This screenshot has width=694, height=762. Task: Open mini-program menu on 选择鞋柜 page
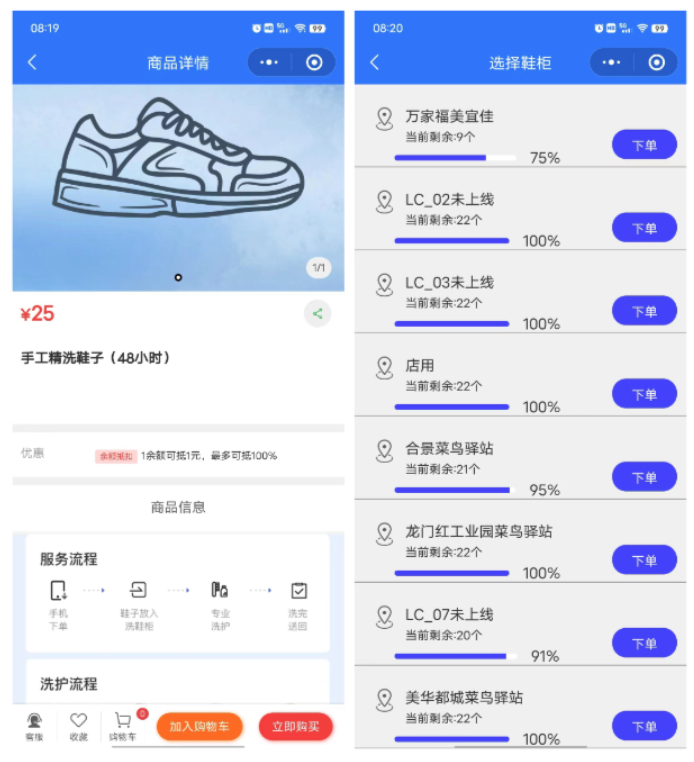(611, 63)
